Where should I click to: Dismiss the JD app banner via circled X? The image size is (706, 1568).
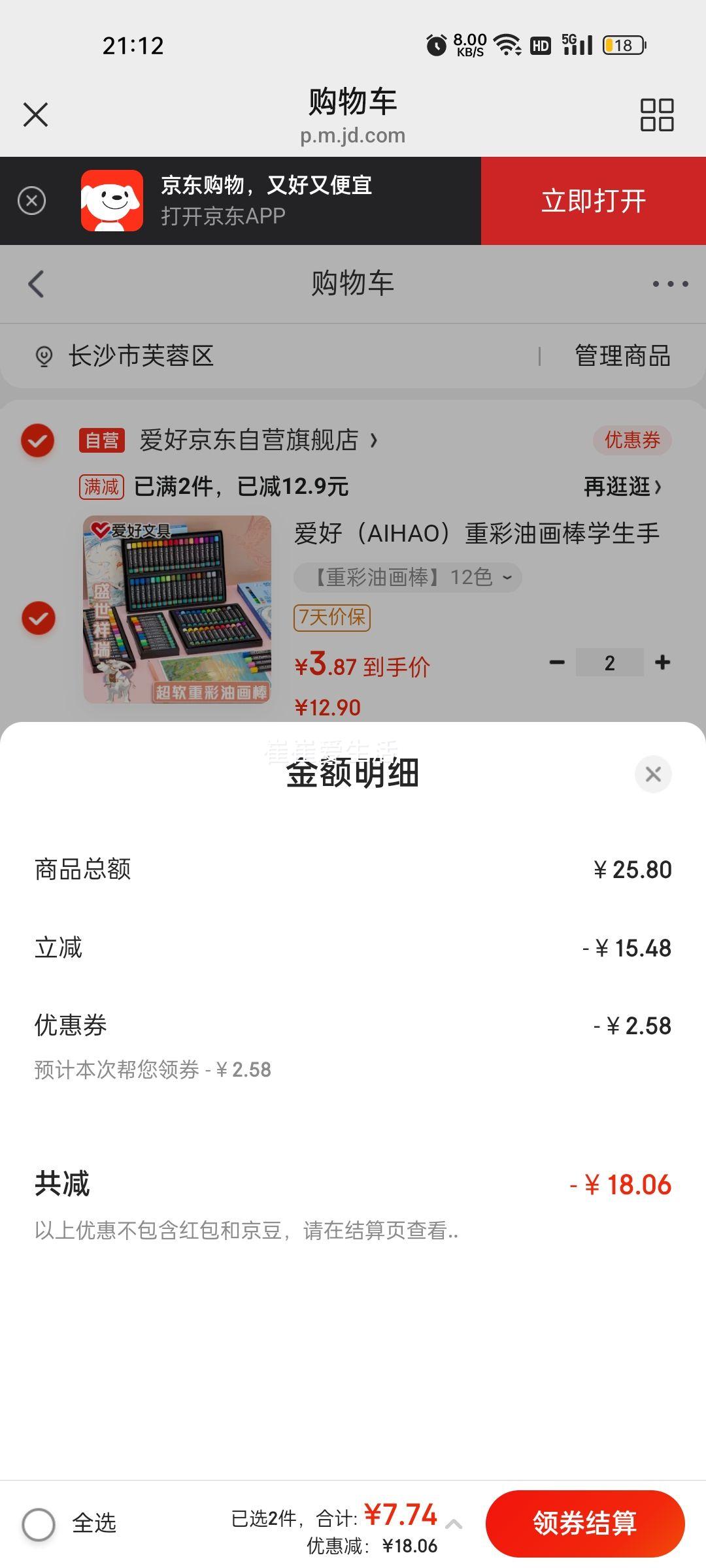[32, 201]
